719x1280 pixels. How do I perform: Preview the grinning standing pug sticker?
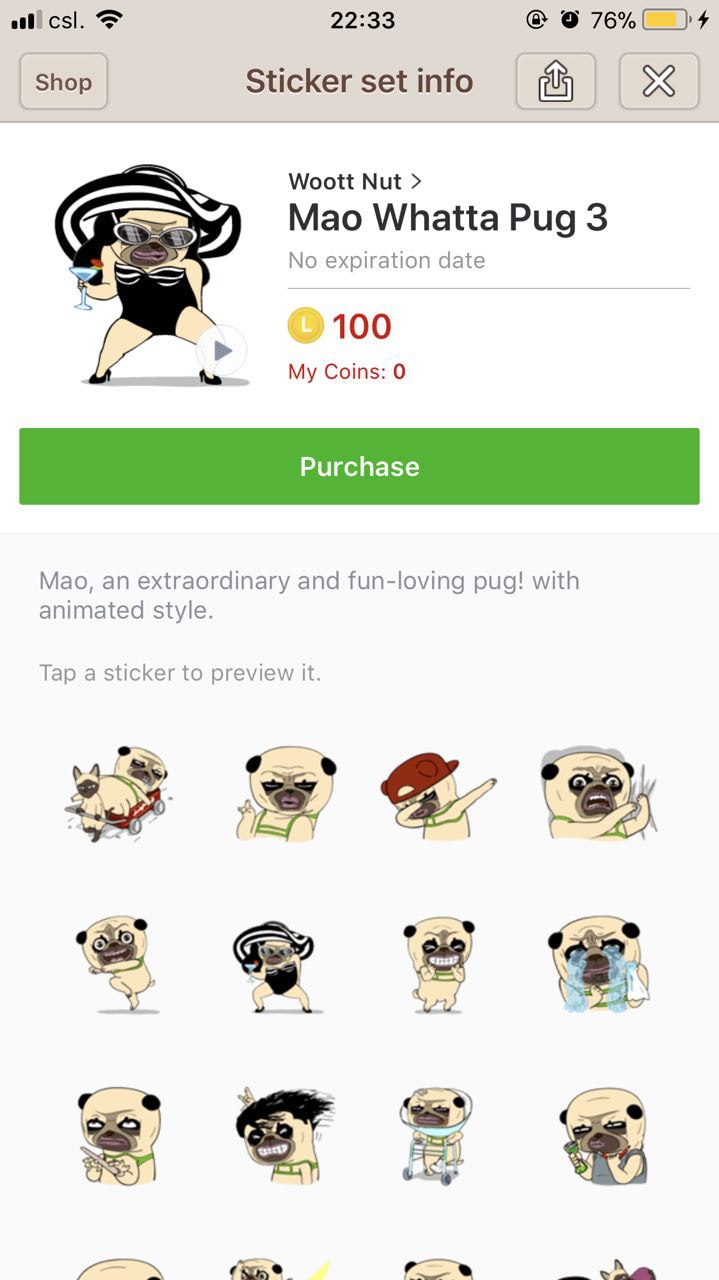437,965
